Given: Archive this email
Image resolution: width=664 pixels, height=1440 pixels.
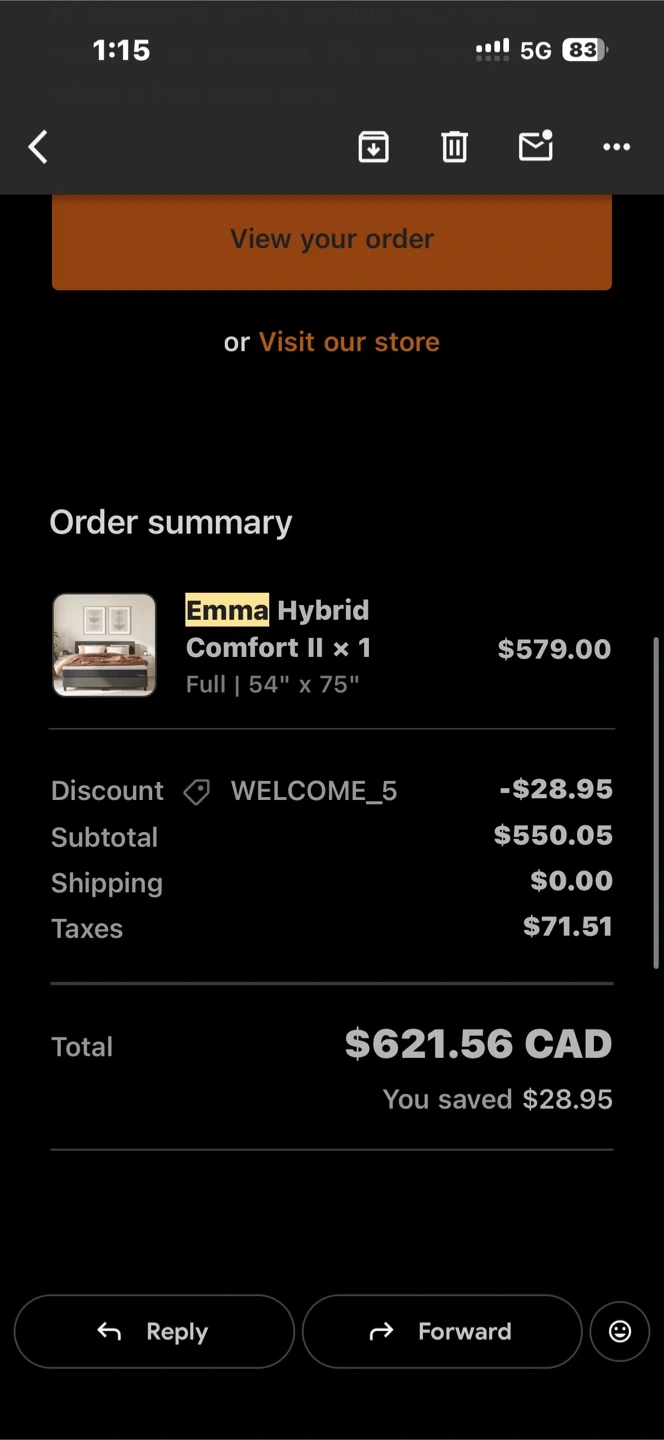Looking at the screenshot, I should pyautogui.click(x=373, y=147).
